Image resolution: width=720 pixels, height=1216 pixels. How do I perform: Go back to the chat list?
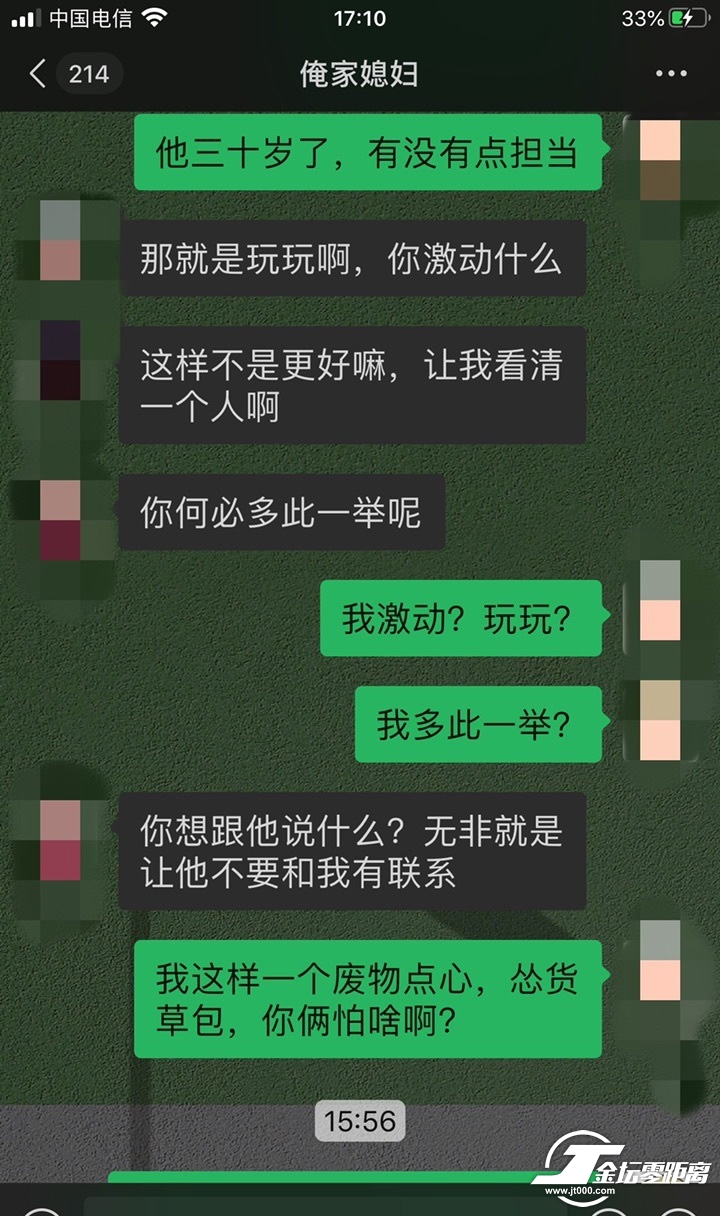click(38, 74)
